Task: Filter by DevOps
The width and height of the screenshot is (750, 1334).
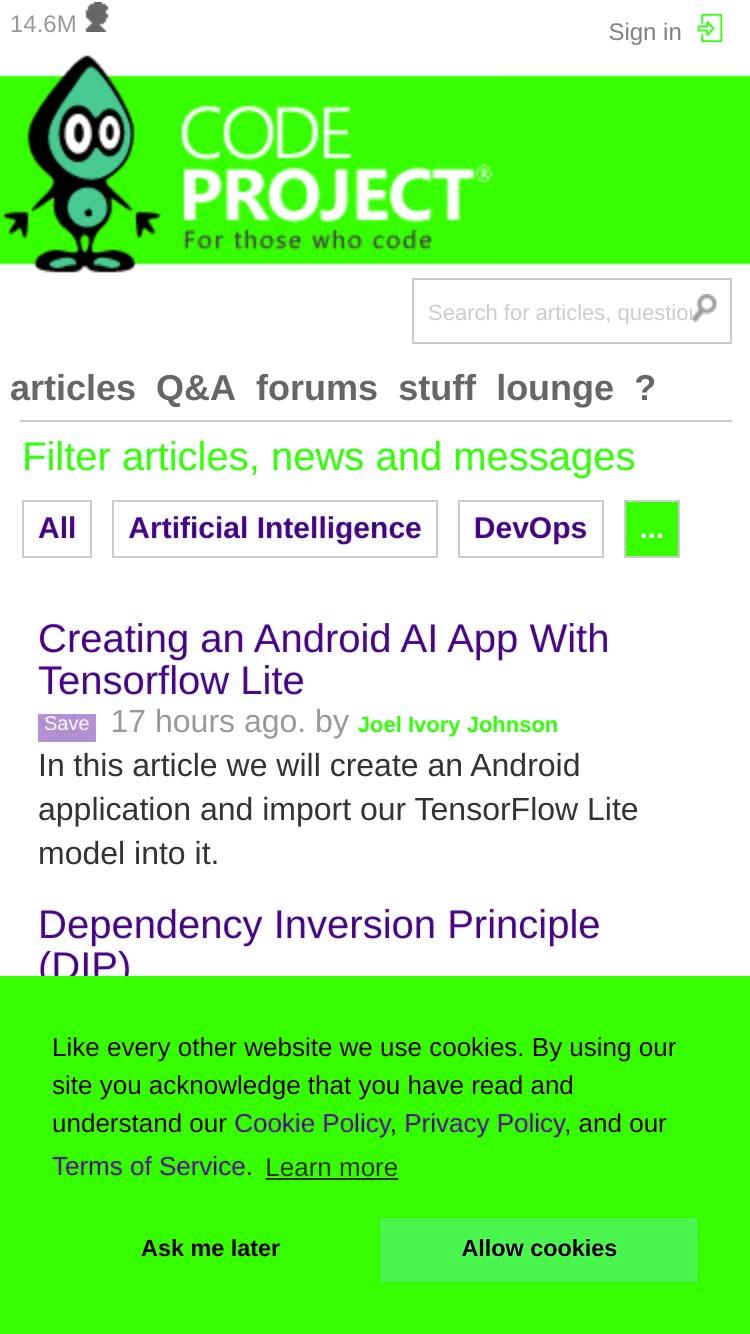Action: click(x=531, y=529)
